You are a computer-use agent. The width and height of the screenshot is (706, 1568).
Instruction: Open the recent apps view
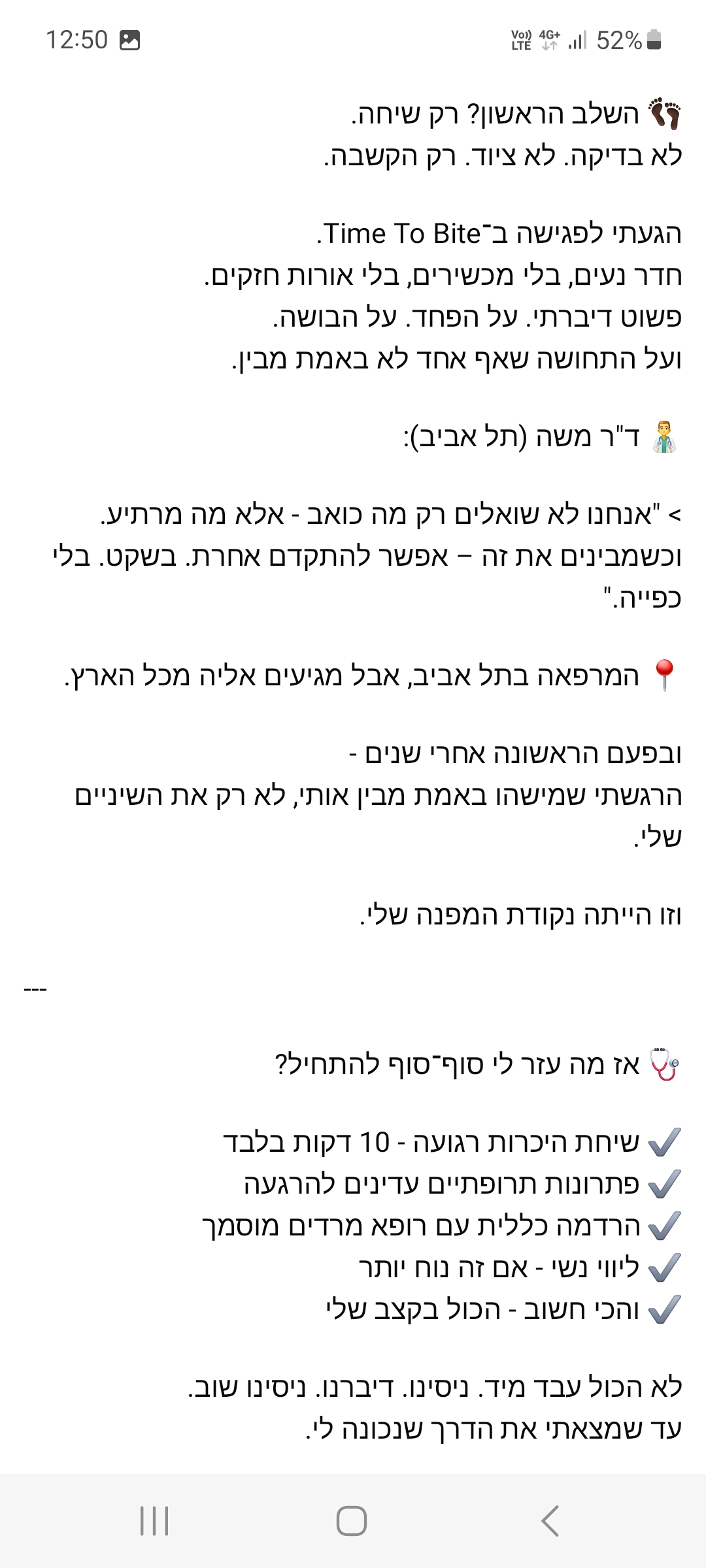[x=155, y=1521]
